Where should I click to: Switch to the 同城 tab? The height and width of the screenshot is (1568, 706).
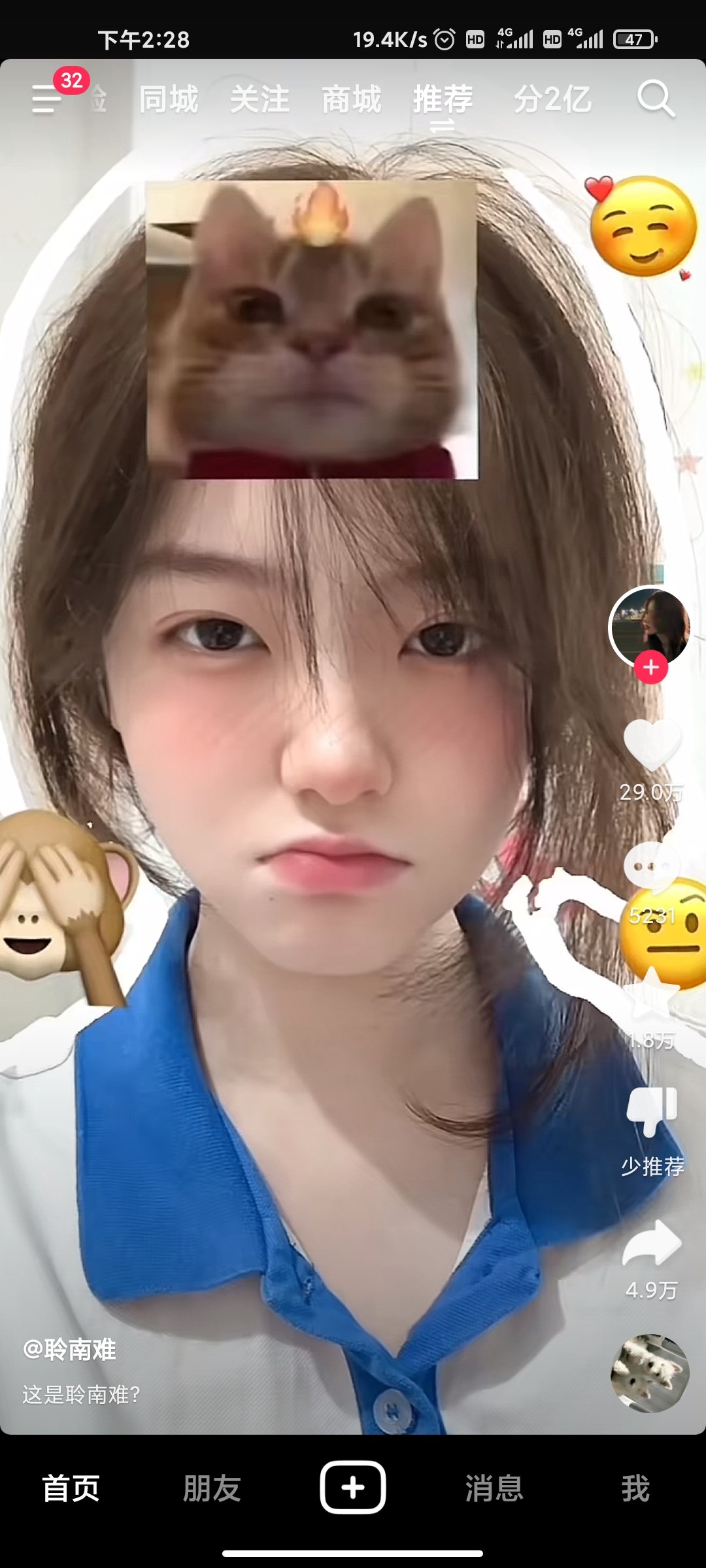[169, 99]
